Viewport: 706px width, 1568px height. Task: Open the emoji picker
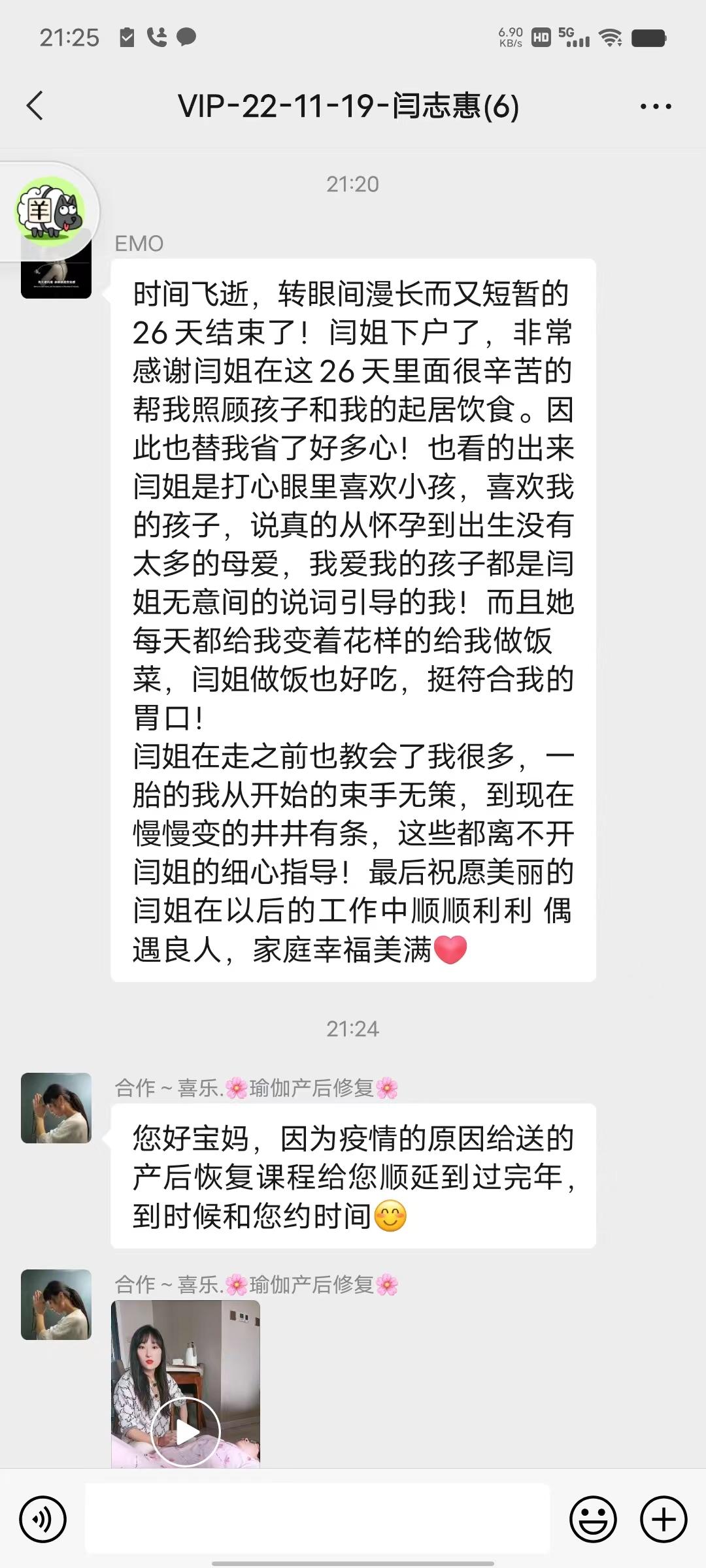[594, 1520]
